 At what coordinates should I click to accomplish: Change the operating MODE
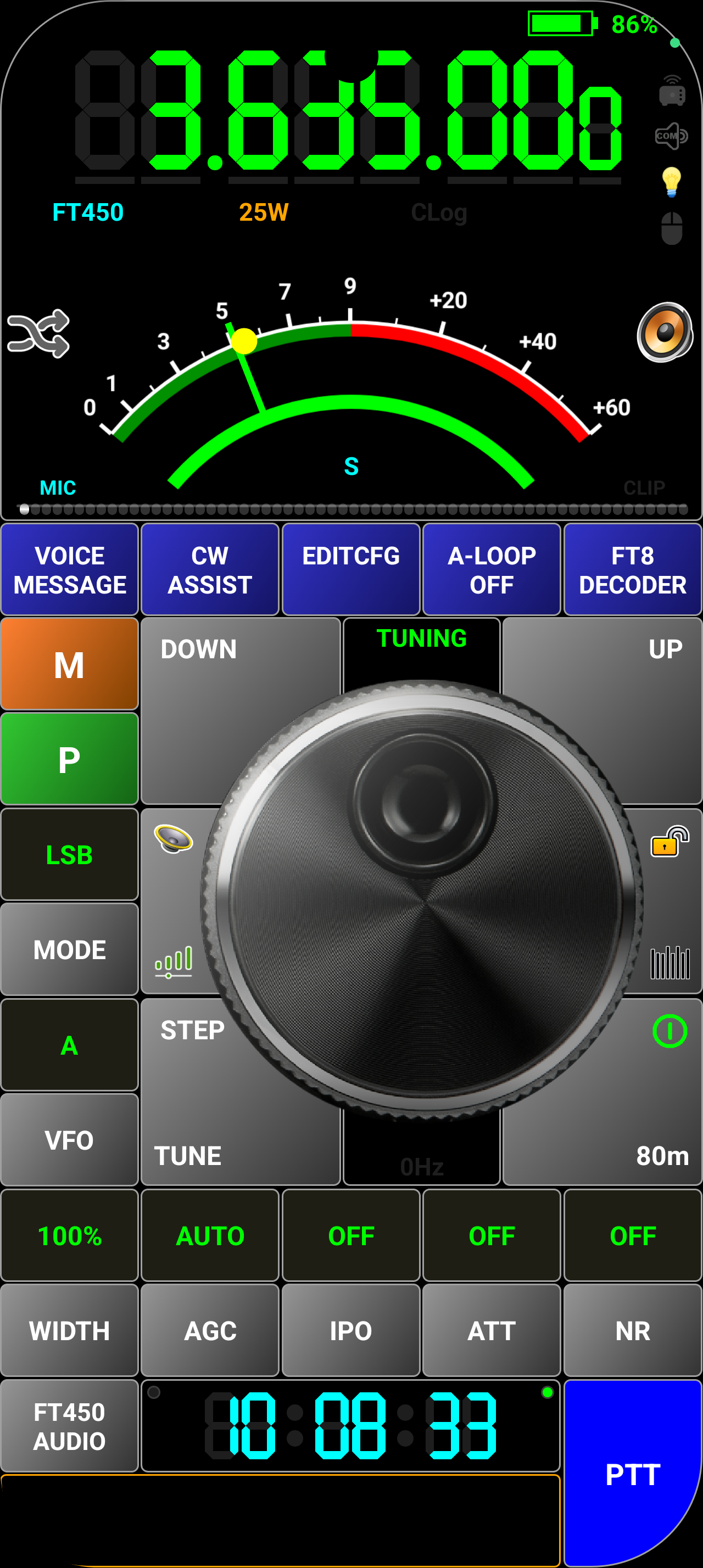pos(69,950)
